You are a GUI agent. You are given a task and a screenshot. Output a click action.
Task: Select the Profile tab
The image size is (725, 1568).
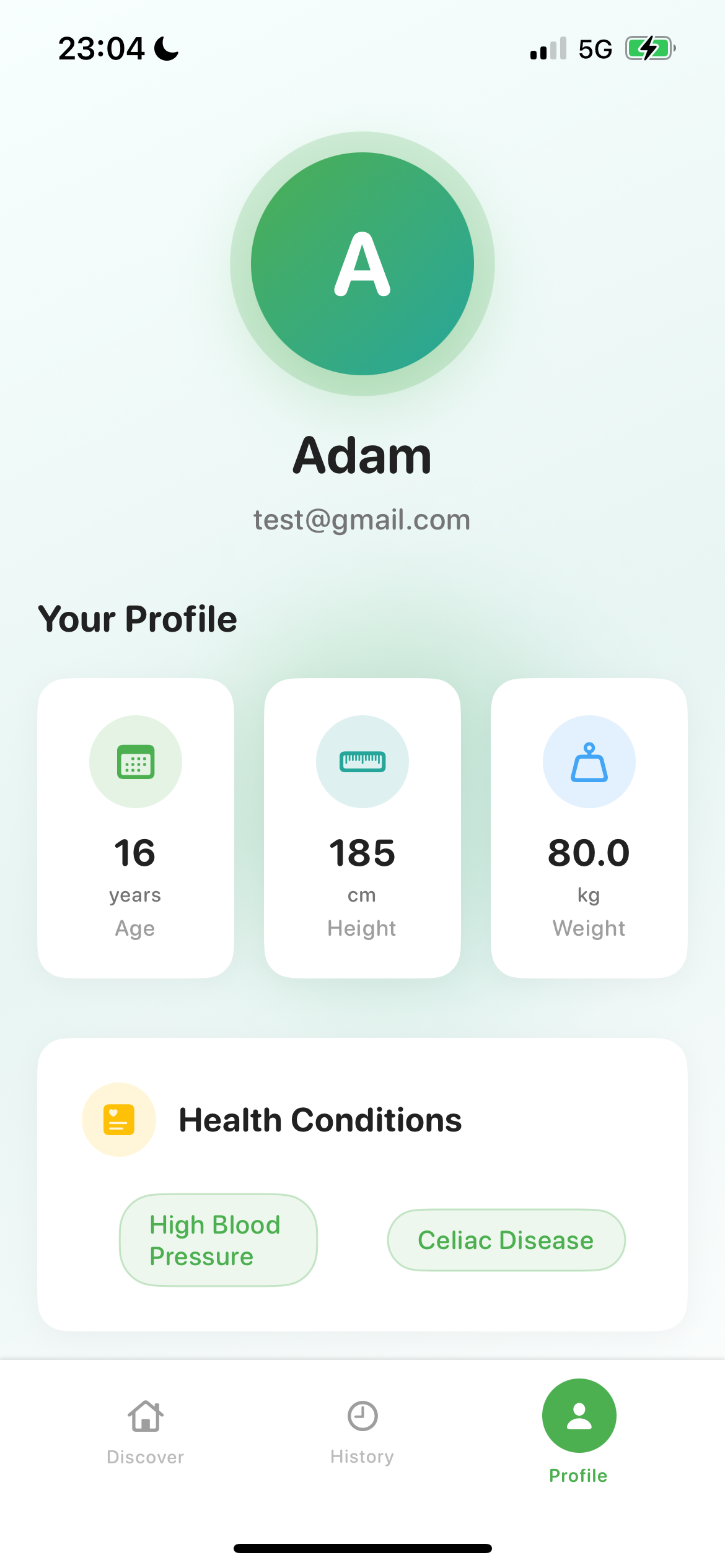coord(579,1432)
